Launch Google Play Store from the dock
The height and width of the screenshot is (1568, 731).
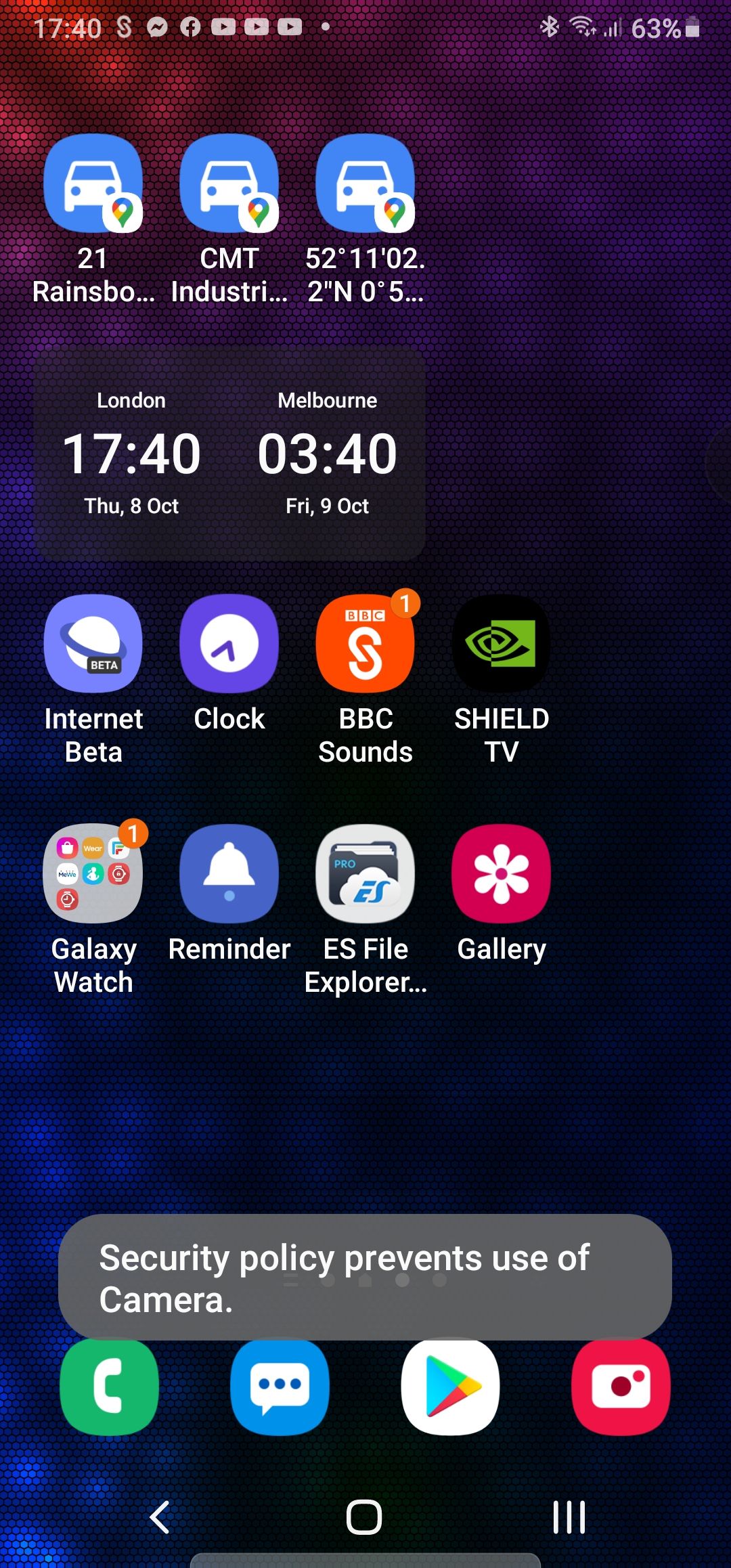point(451,1387)
